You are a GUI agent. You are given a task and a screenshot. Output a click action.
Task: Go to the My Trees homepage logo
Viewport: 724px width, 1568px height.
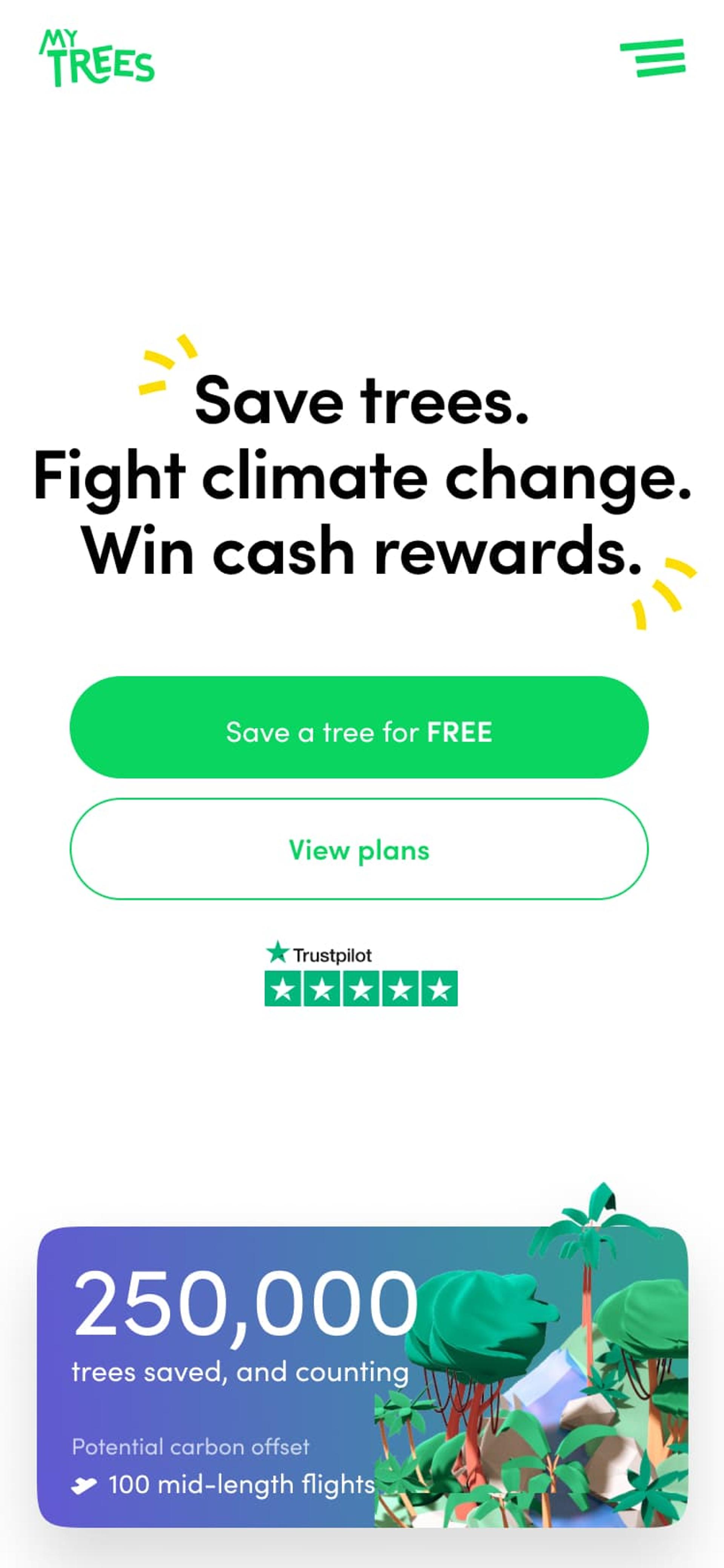click(x=97, y=58)
